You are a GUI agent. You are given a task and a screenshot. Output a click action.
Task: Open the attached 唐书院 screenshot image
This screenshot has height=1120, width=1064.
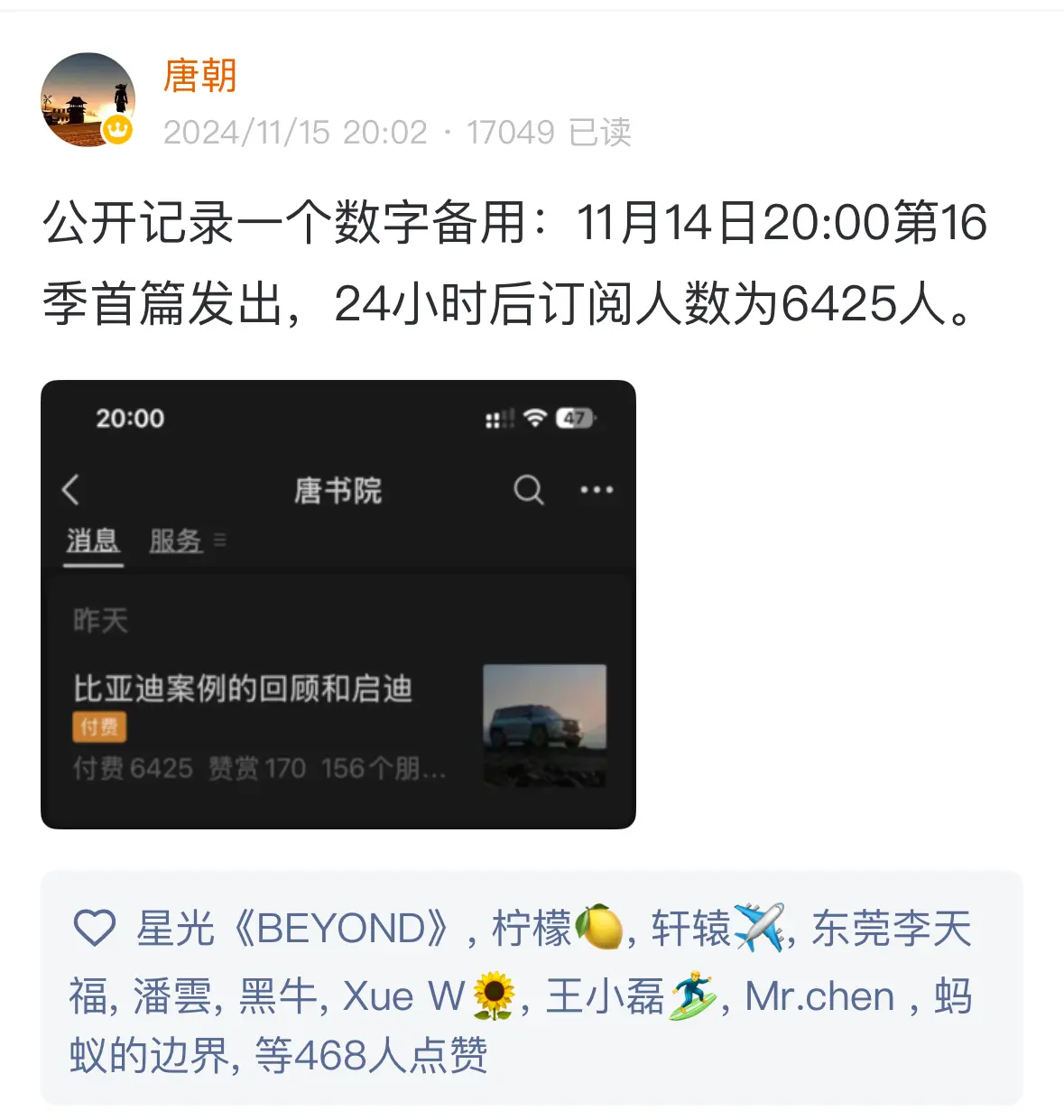338,604
